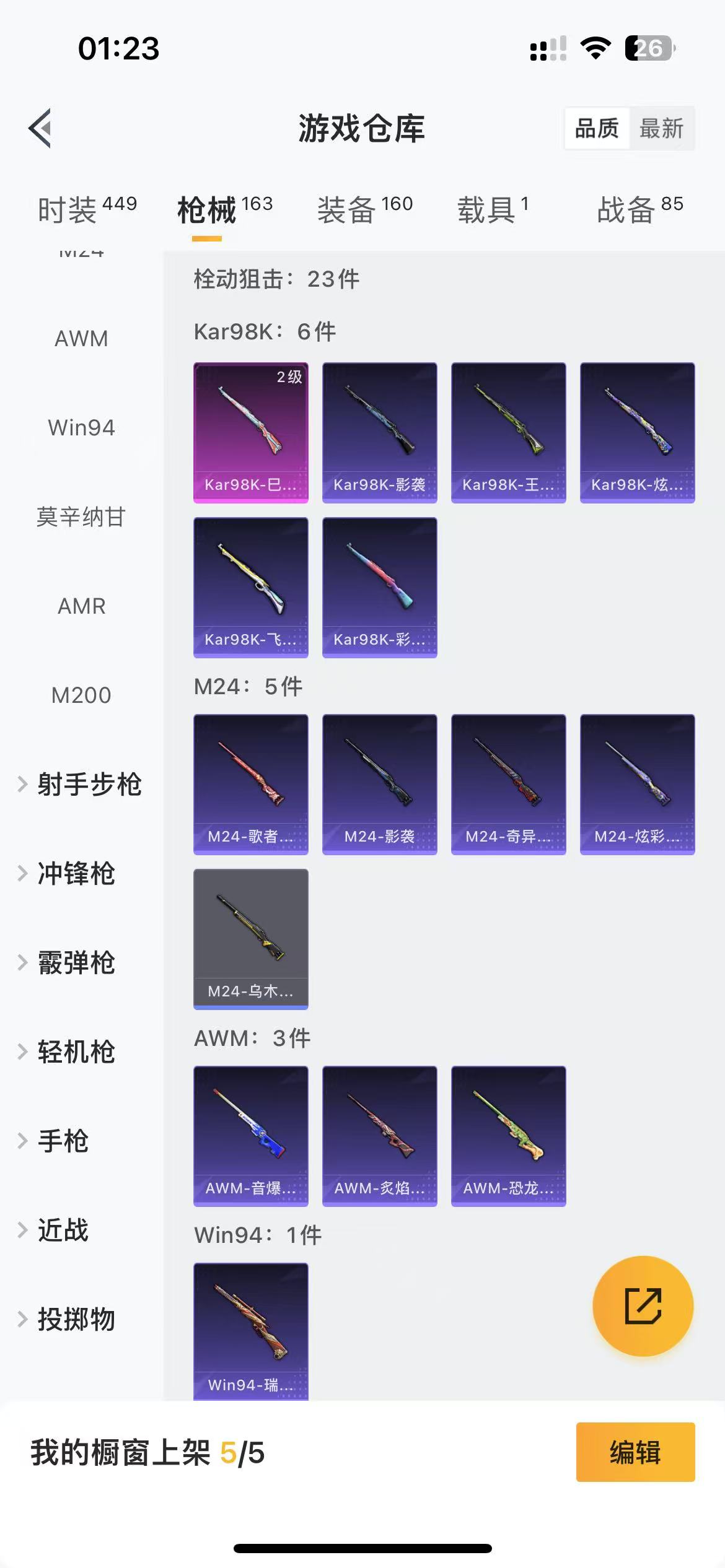The width and height of the screenshot is (725, 1568).
Task: Expand the 冲锋枪 category
Action: click(76, 873)
